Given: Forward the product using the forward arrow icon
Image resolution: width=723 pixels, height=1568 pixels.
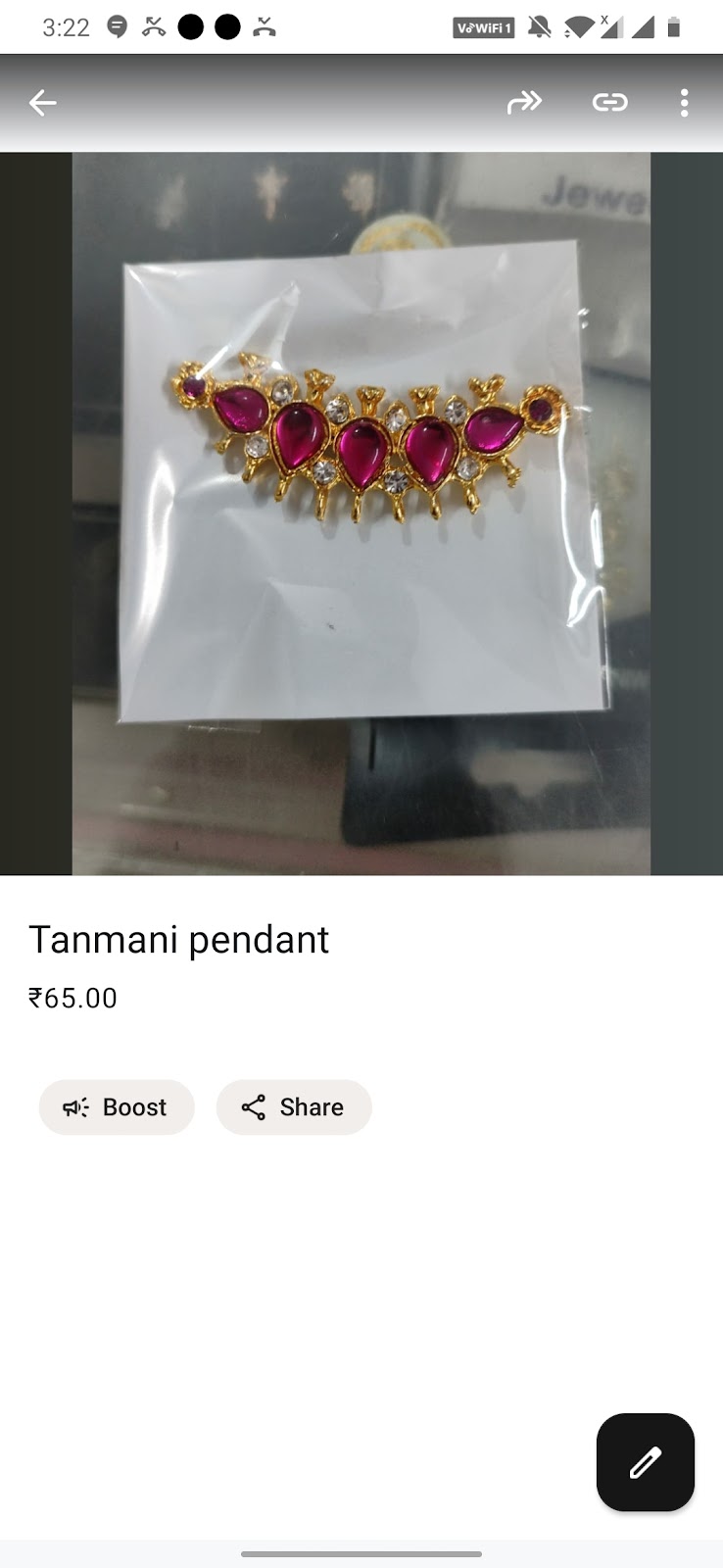Looking at the screenshot, I should pos(525,102).
